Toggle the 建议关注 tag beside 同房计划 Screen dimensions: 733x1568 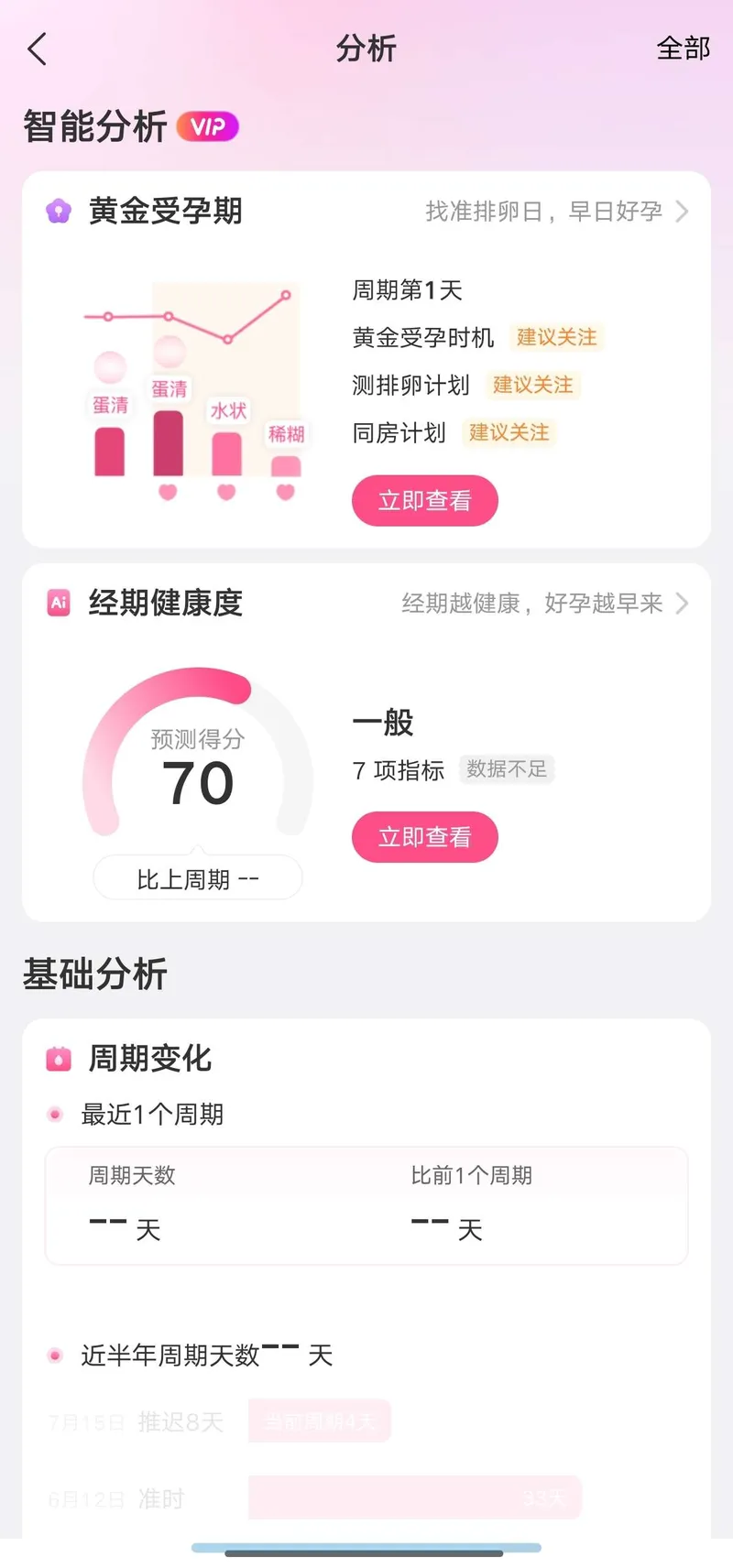(x=509, y=432)
